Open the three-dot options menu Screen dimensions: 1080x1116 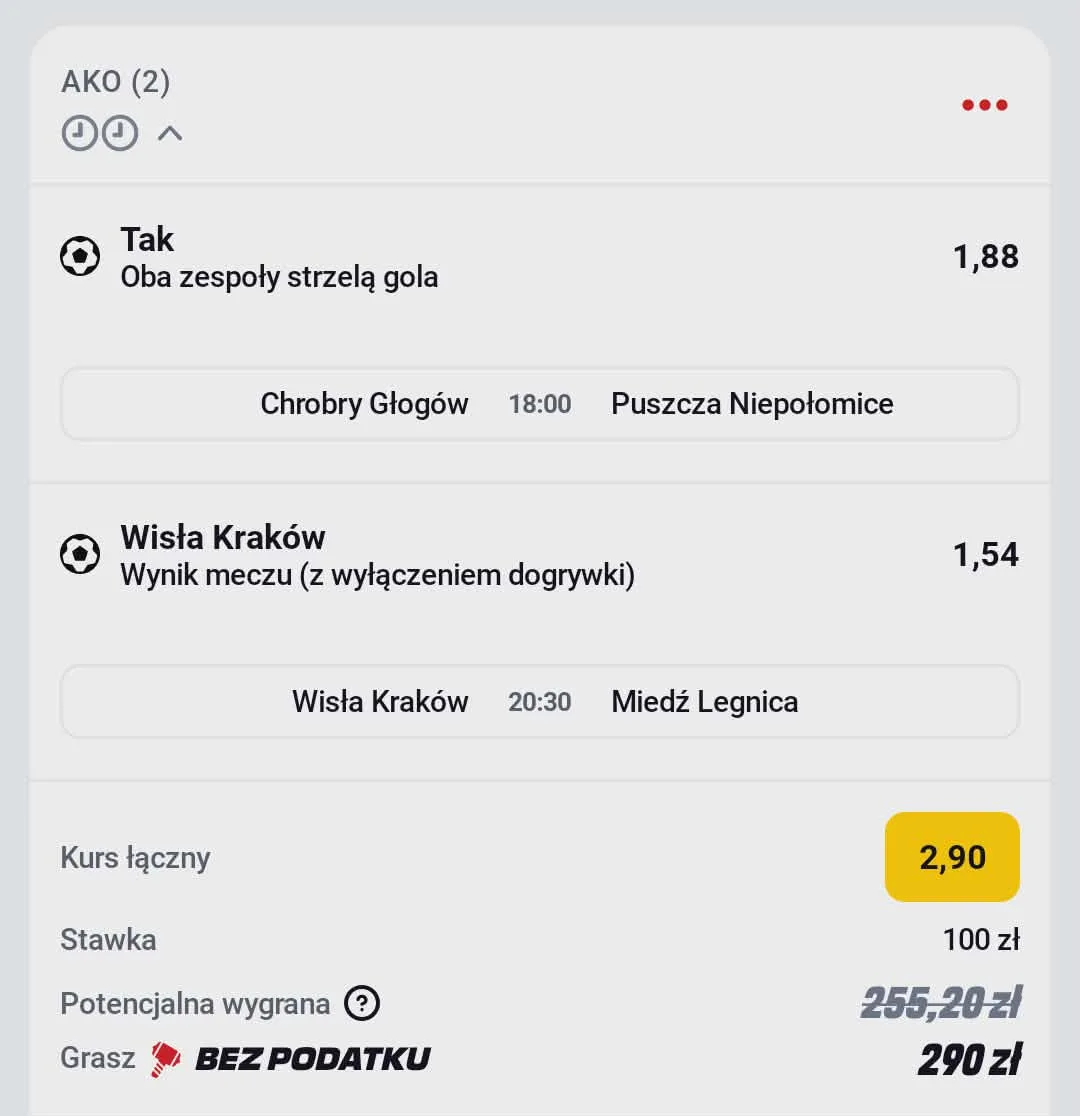pyautogui.click(x=985, y=104)
